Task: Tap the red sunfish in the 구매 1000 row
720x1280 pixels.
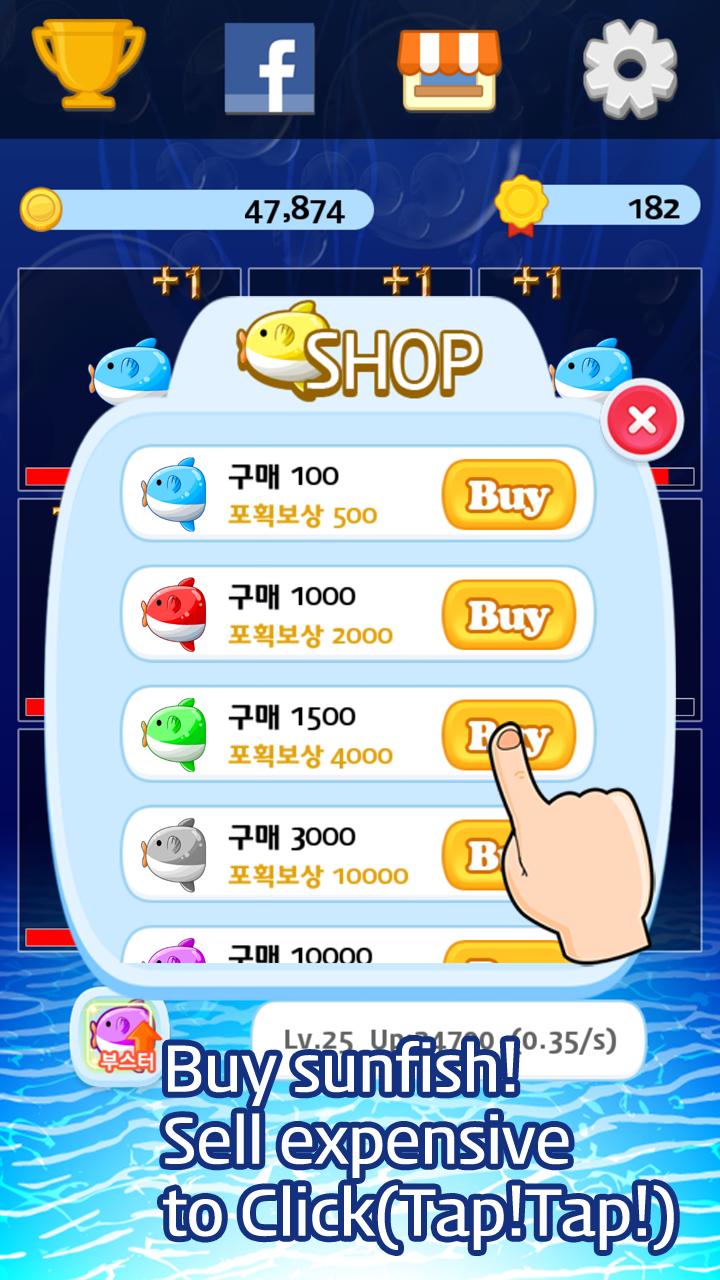Action: (175, 613)
